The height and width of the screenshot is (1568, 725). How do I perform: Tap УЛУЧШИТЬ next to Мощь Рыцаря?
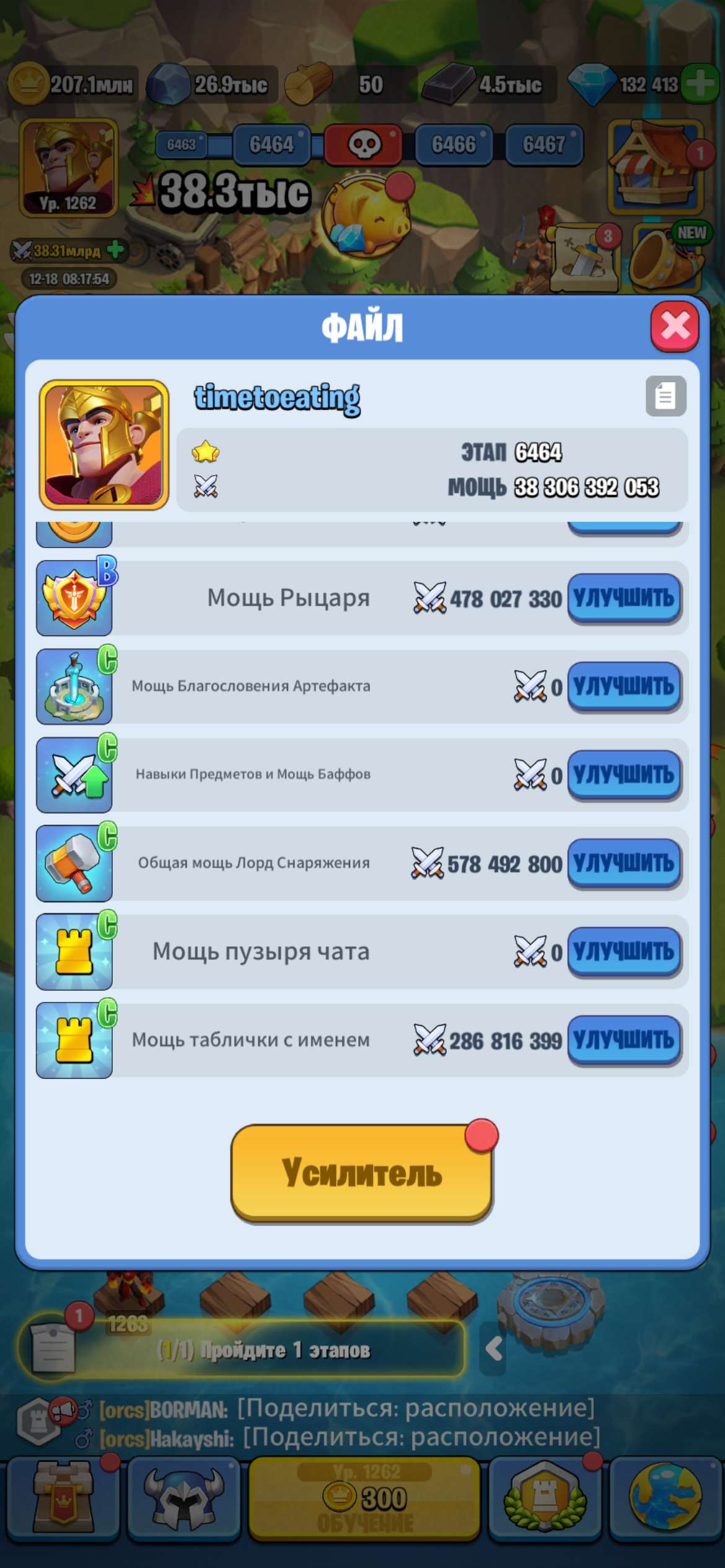(623, 596)
